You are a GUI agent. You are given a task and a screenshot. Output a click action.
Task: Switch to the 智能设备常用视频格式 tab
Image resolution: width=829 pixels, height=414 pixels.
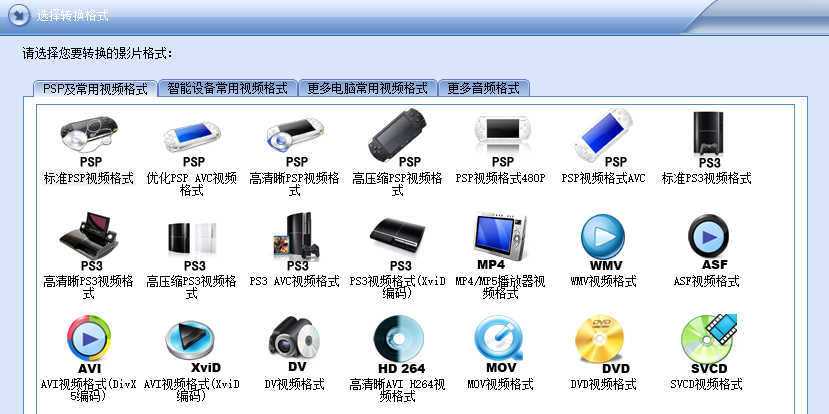click(x=227, y=88)
